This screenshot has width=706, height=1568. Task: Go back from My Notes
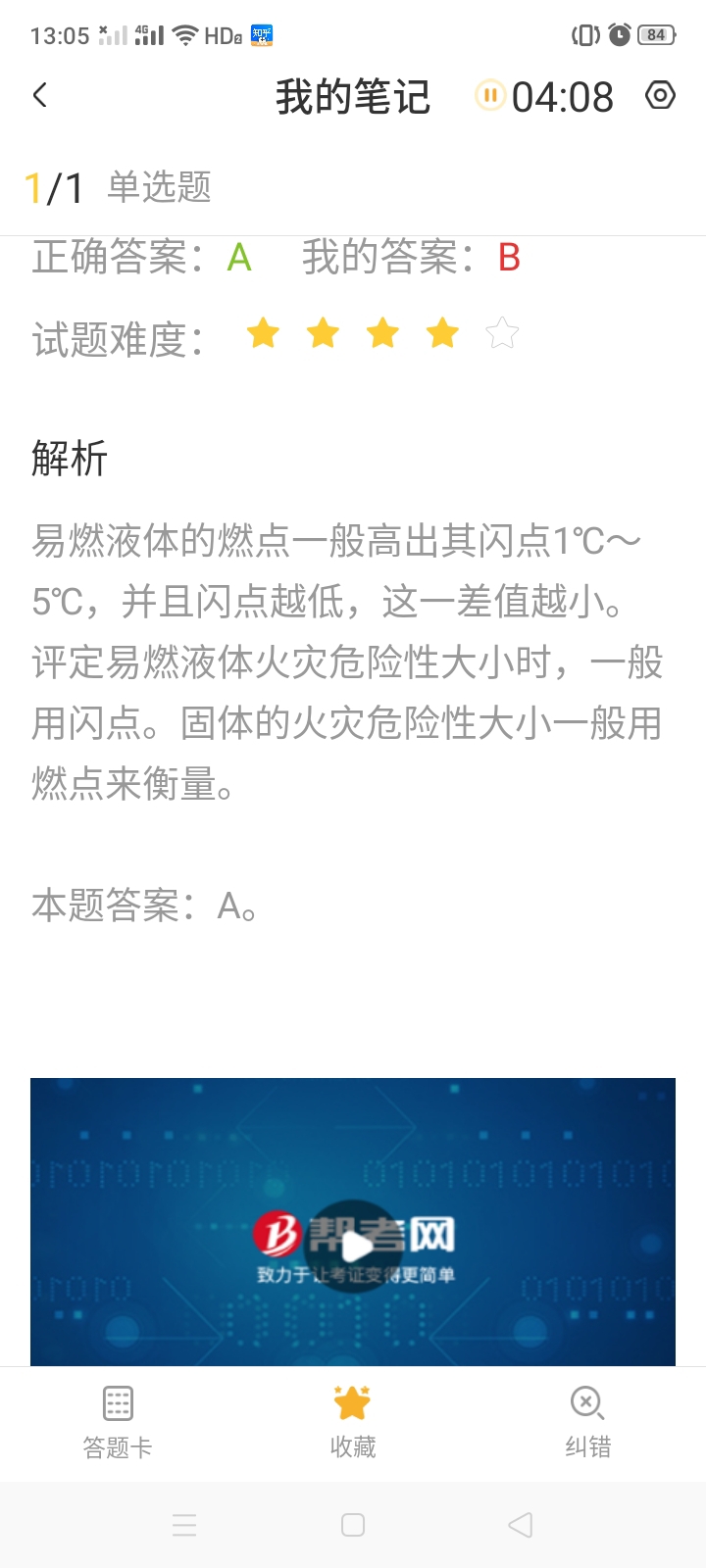click(x=40, y=95)
